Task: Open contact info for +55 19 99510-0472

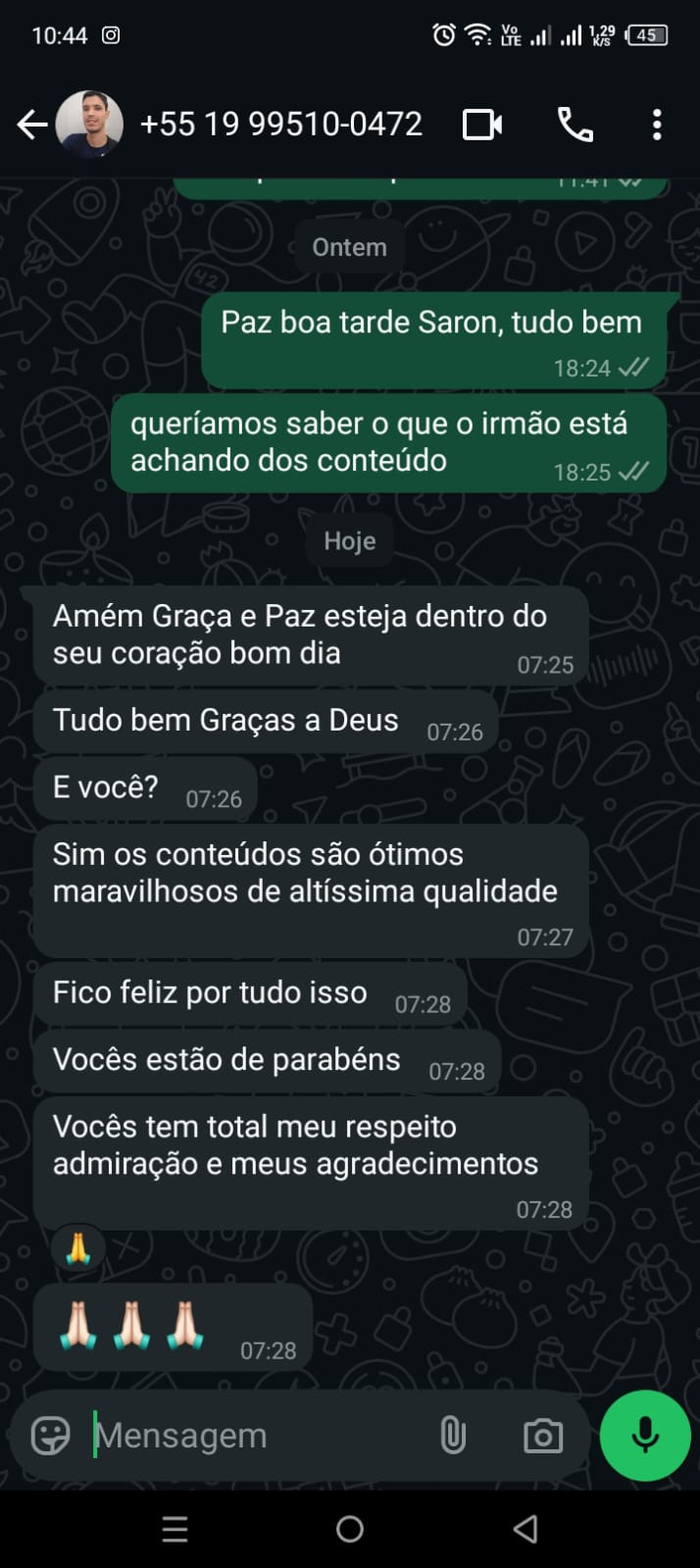Action: coord(281,125)
